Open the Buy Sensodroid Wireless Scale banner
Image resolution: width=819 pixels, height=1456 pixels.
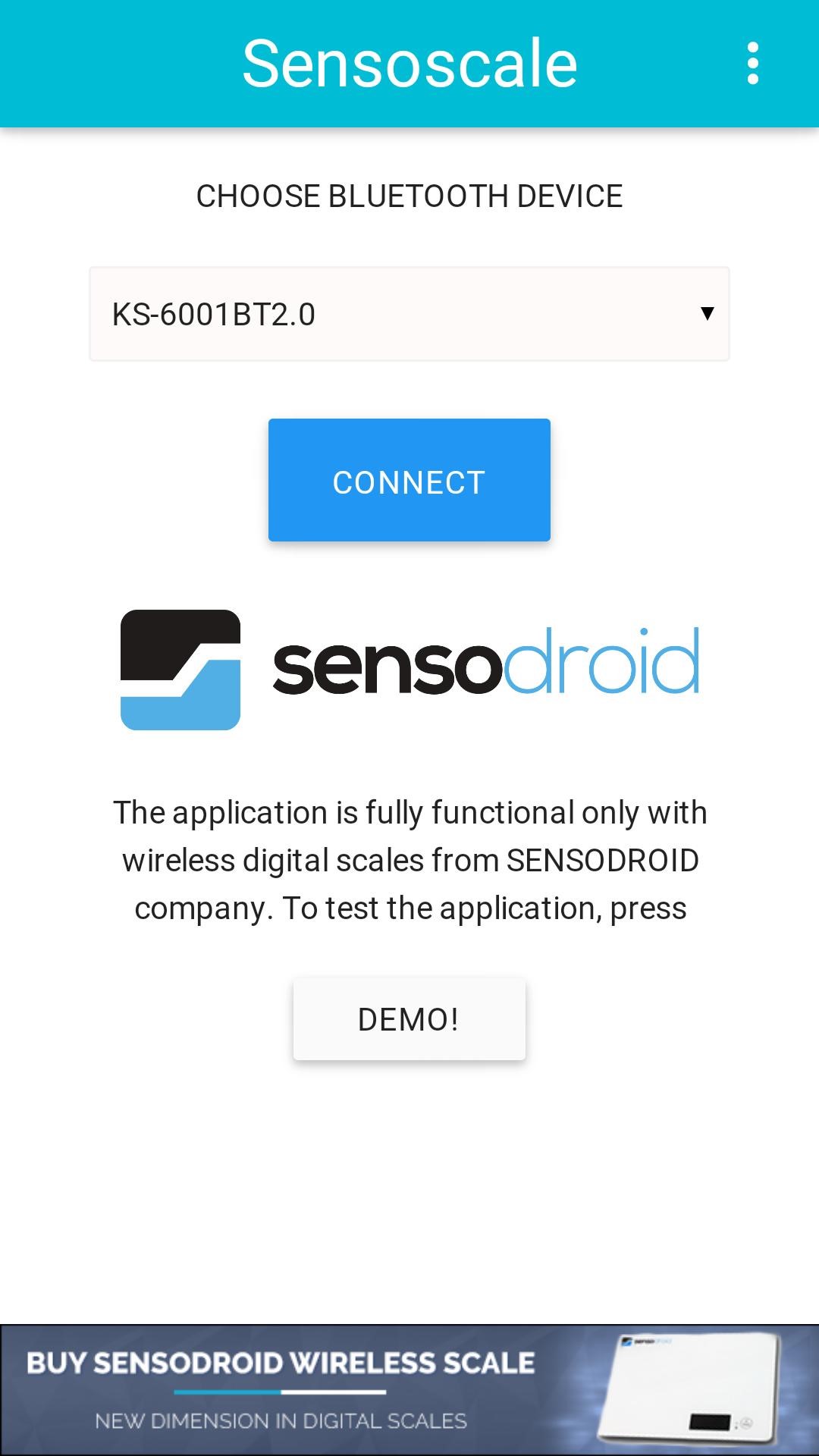click(x=409, y=1390)
